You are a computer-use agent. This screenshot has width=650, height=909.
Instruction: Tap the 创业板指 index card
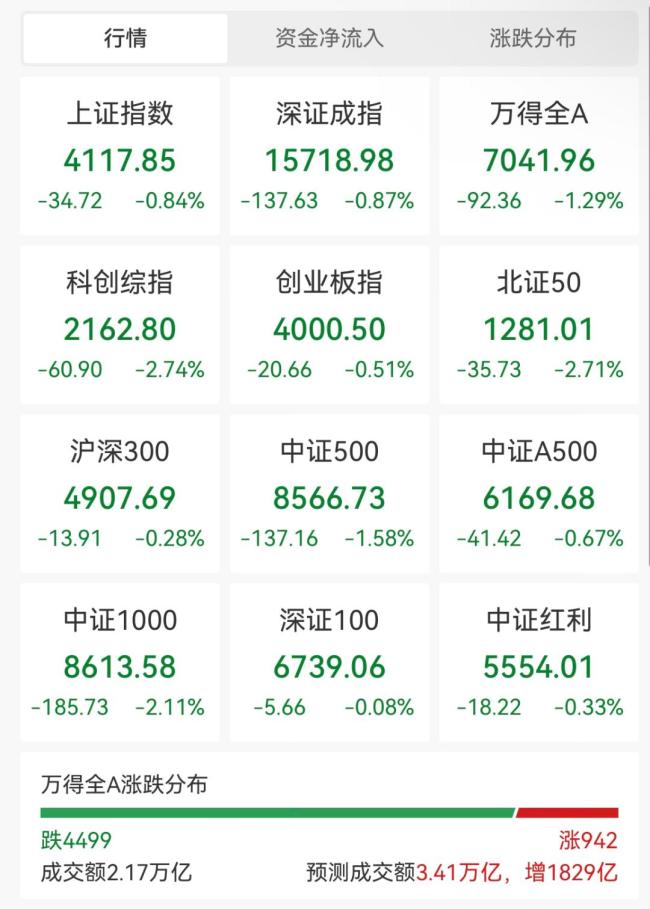click(329, 325)
